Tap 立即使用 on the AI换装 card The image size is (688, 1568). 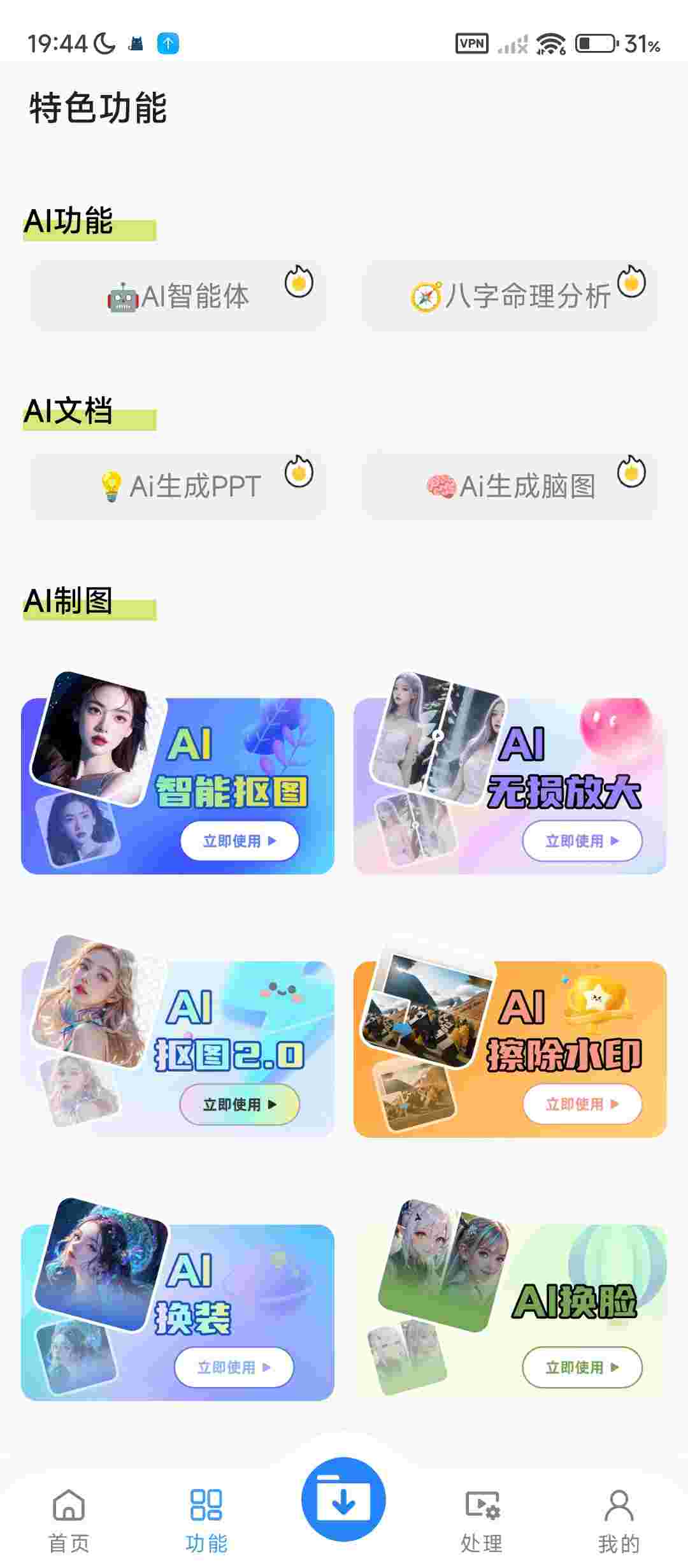point(234,1367)
